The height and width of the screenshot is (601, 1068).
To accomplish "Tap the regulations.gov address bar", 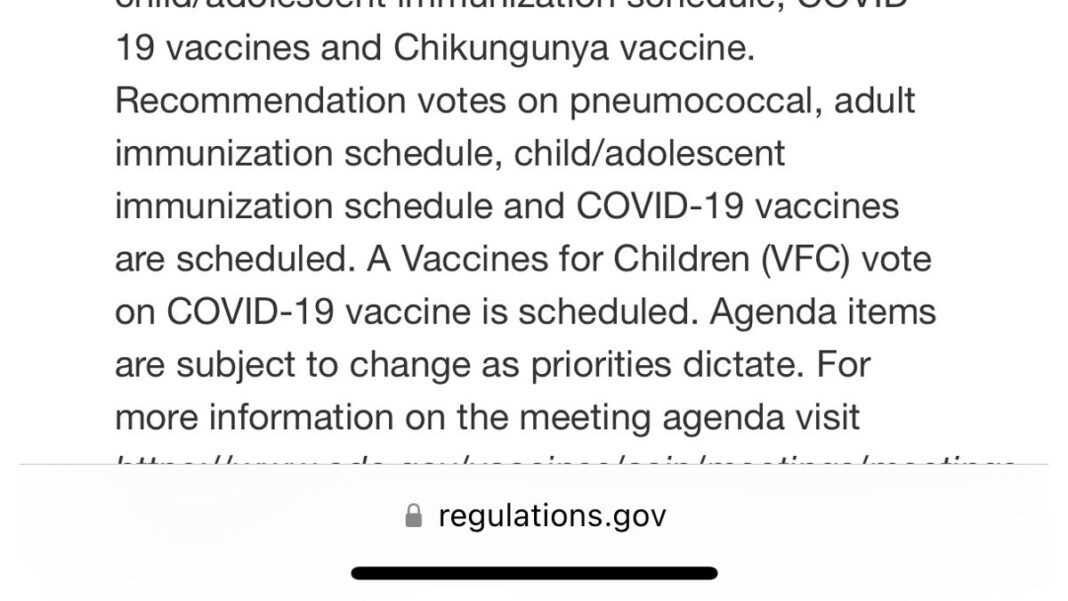I will click(536, 516).
